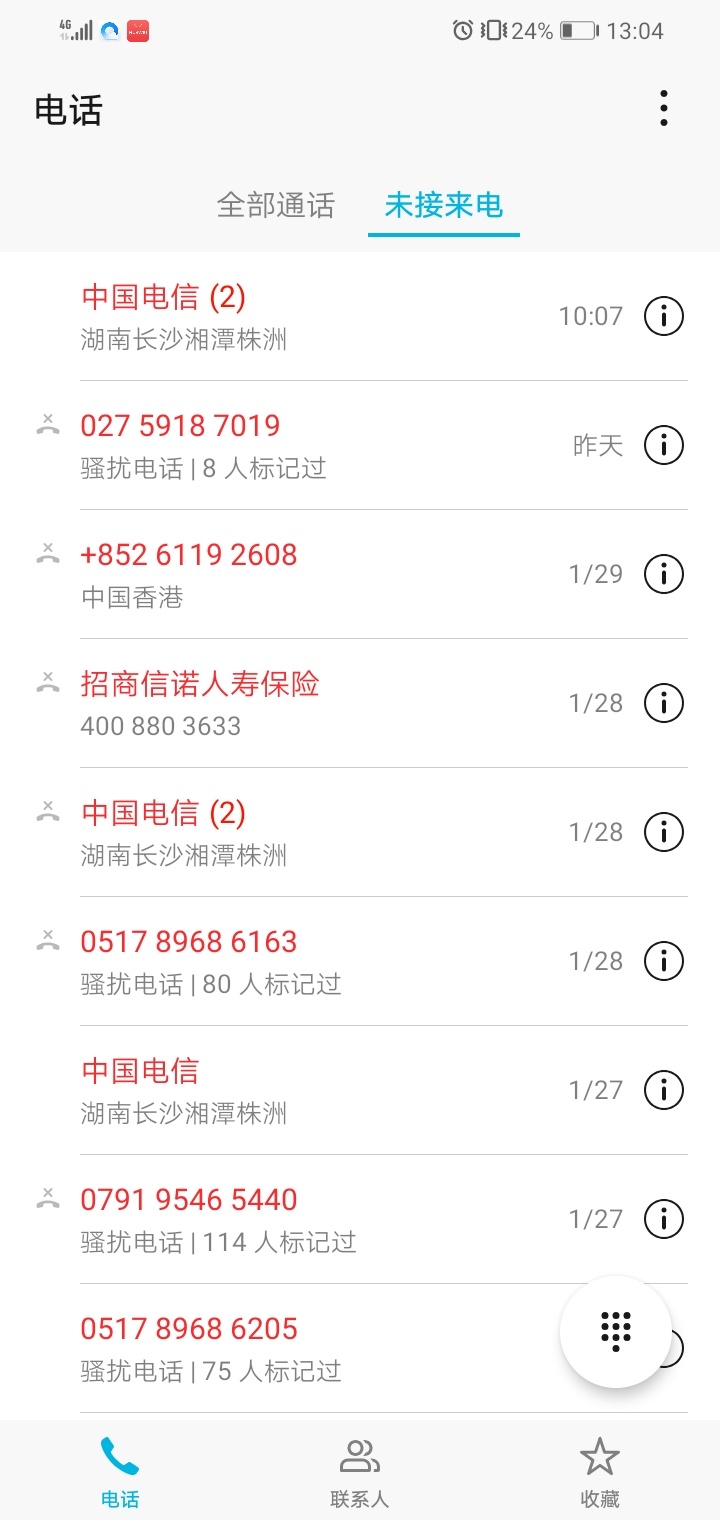720x1520 pixels.
Task: Open info for 0517 8968 6163
Action: tap(663, 961)
